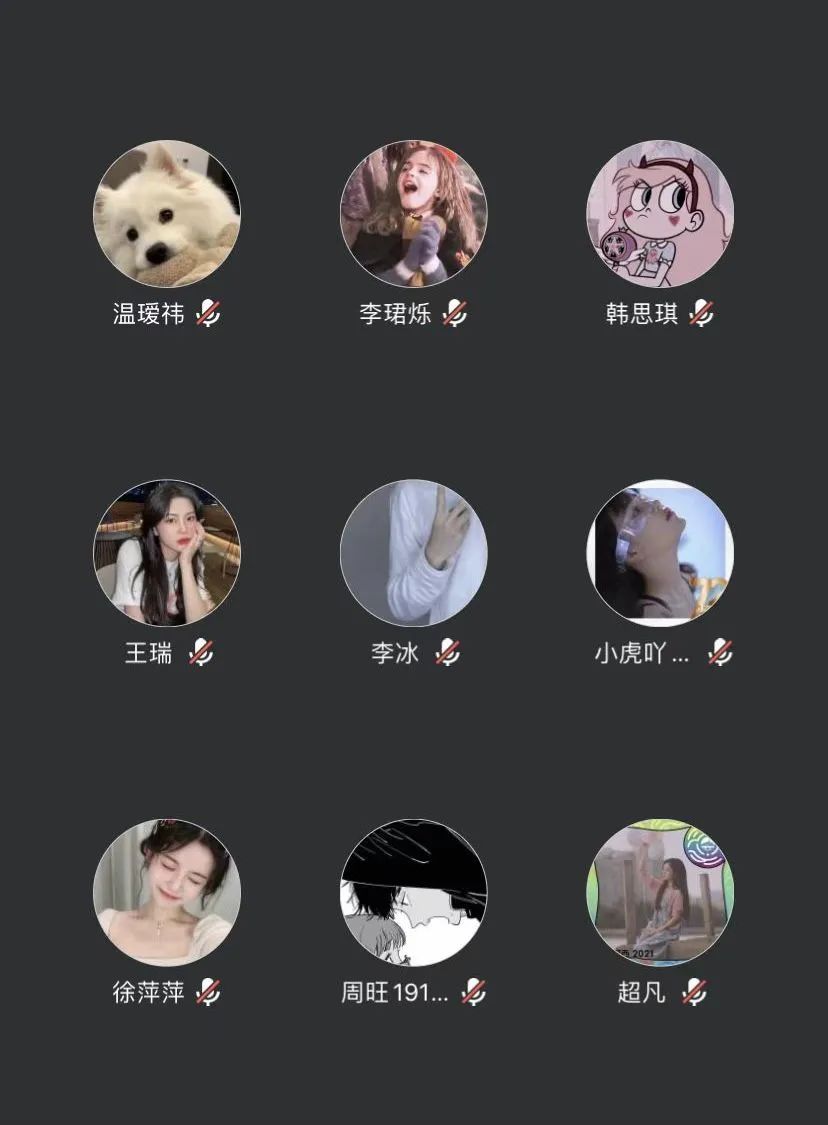
Task: View participant 王瑞's tile
Action: pos(167,553)
